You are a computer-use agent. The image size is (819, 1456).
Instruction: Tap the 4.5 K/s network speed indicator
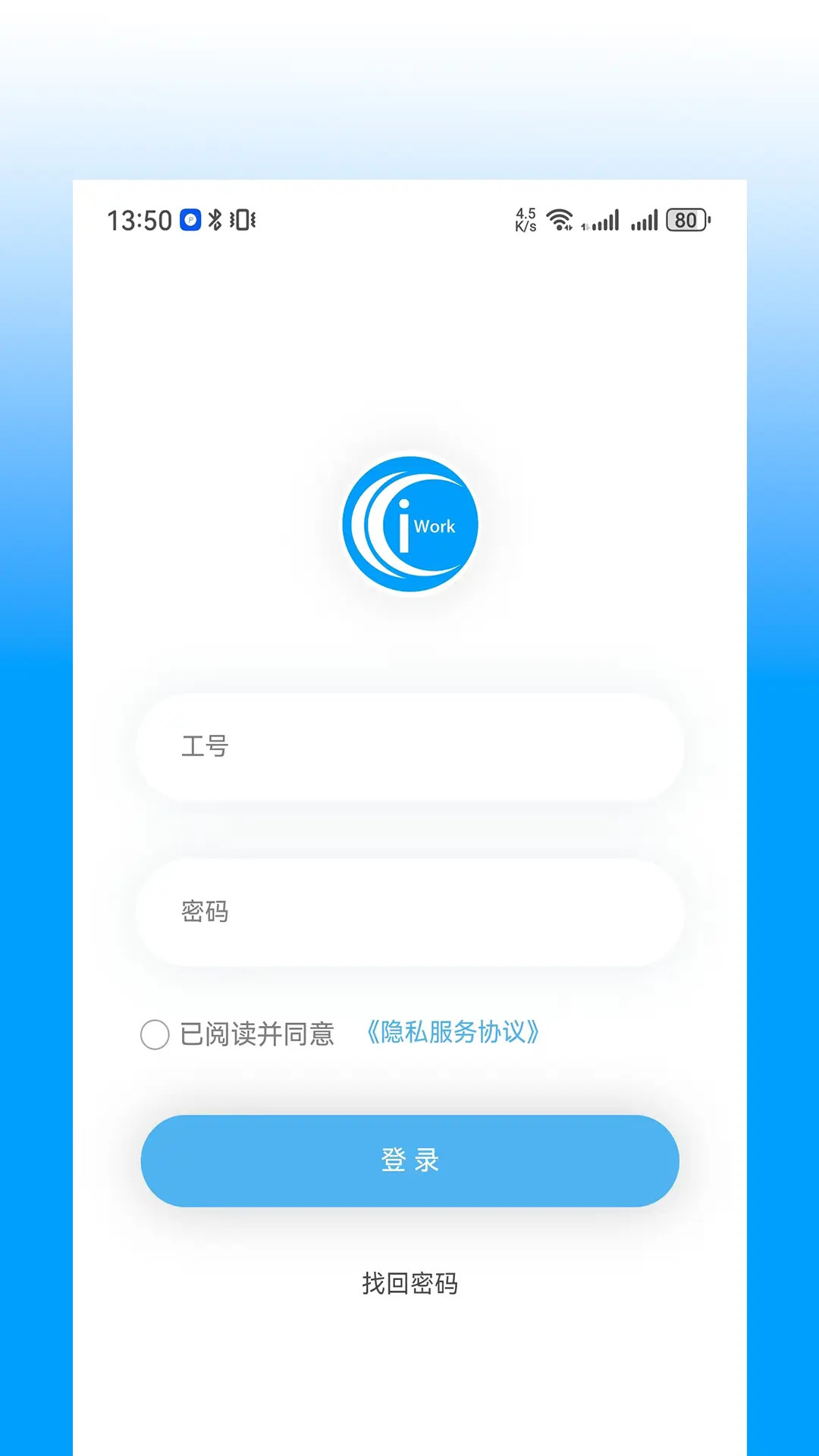524,220
